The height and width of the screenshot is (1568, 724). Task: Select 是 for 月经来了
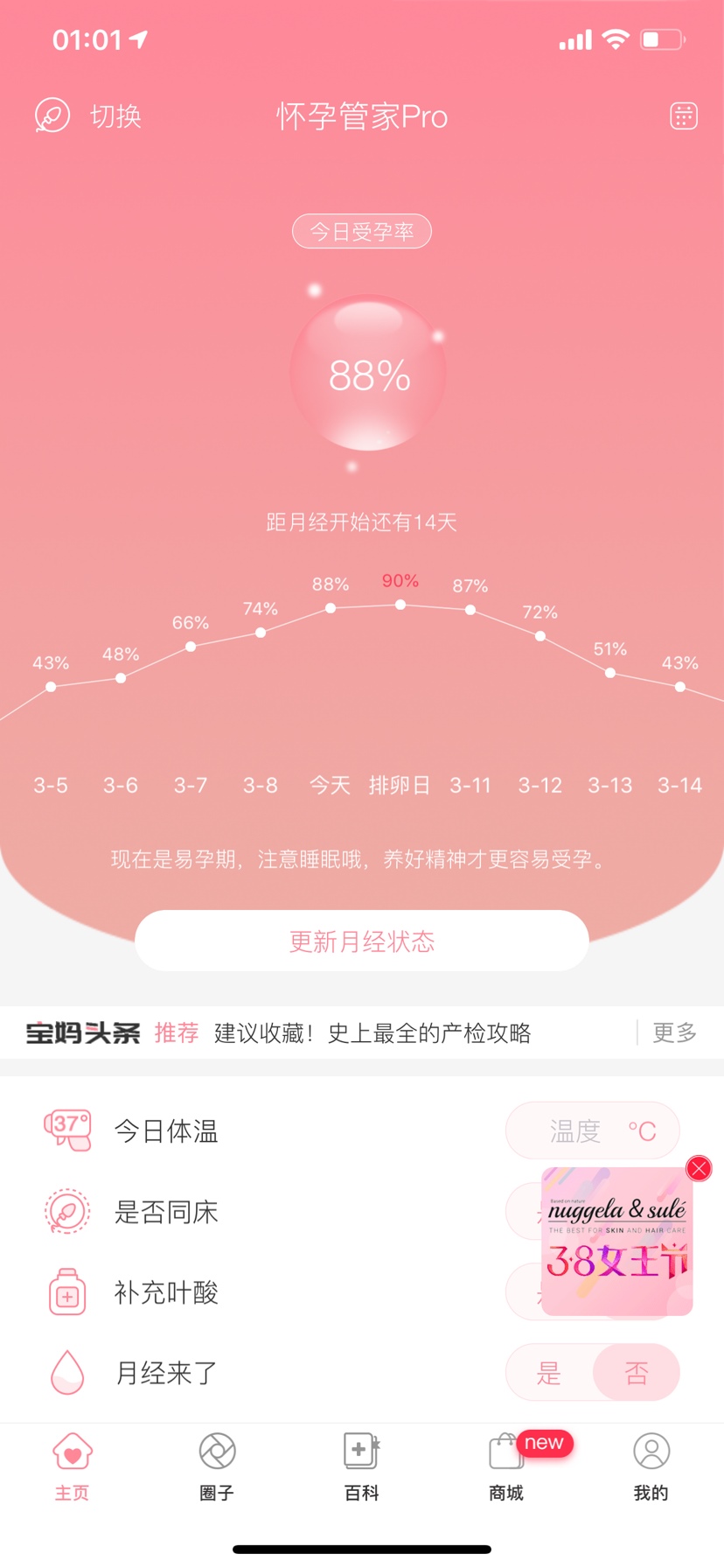pos(549,1373)
